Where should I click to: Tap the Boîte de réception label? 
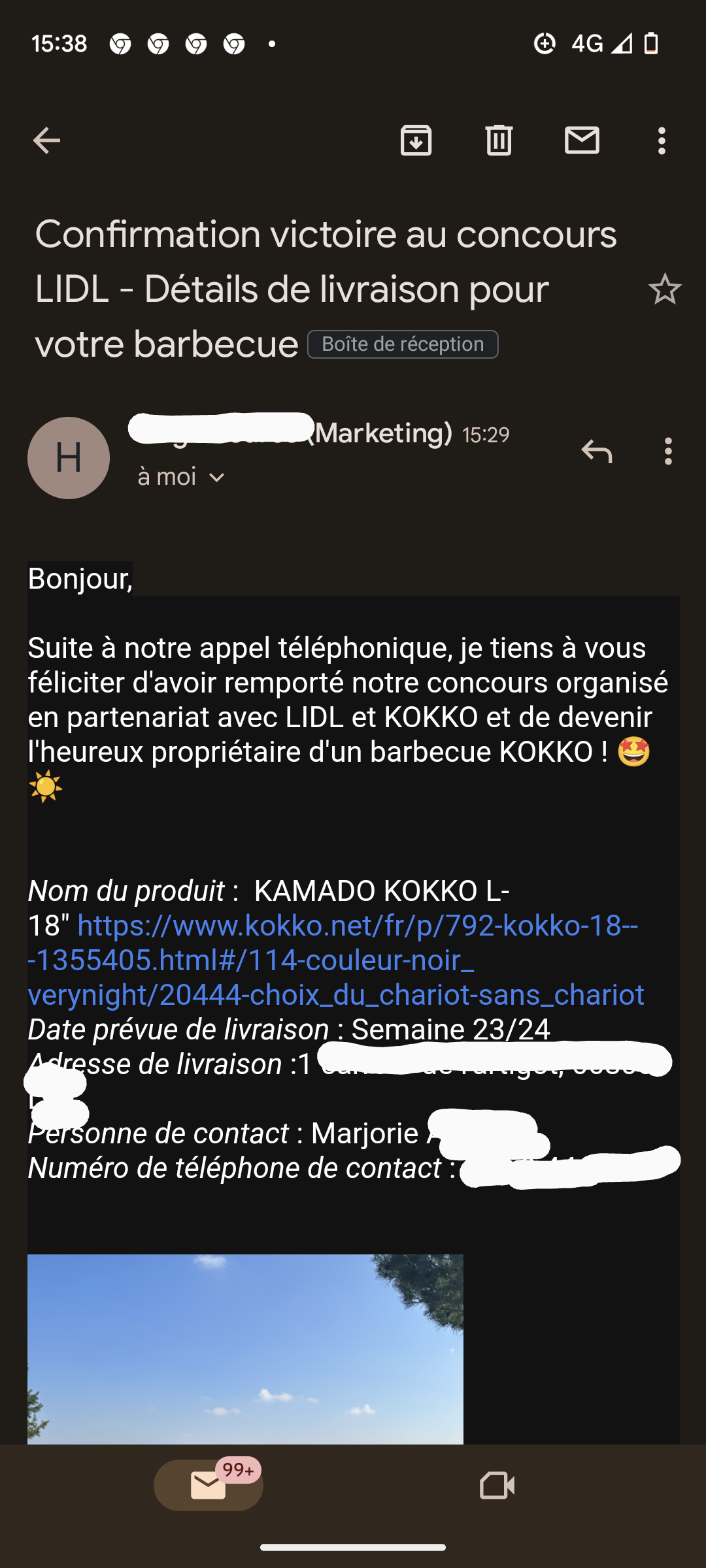pyautogui.click(x=403, y=344)
